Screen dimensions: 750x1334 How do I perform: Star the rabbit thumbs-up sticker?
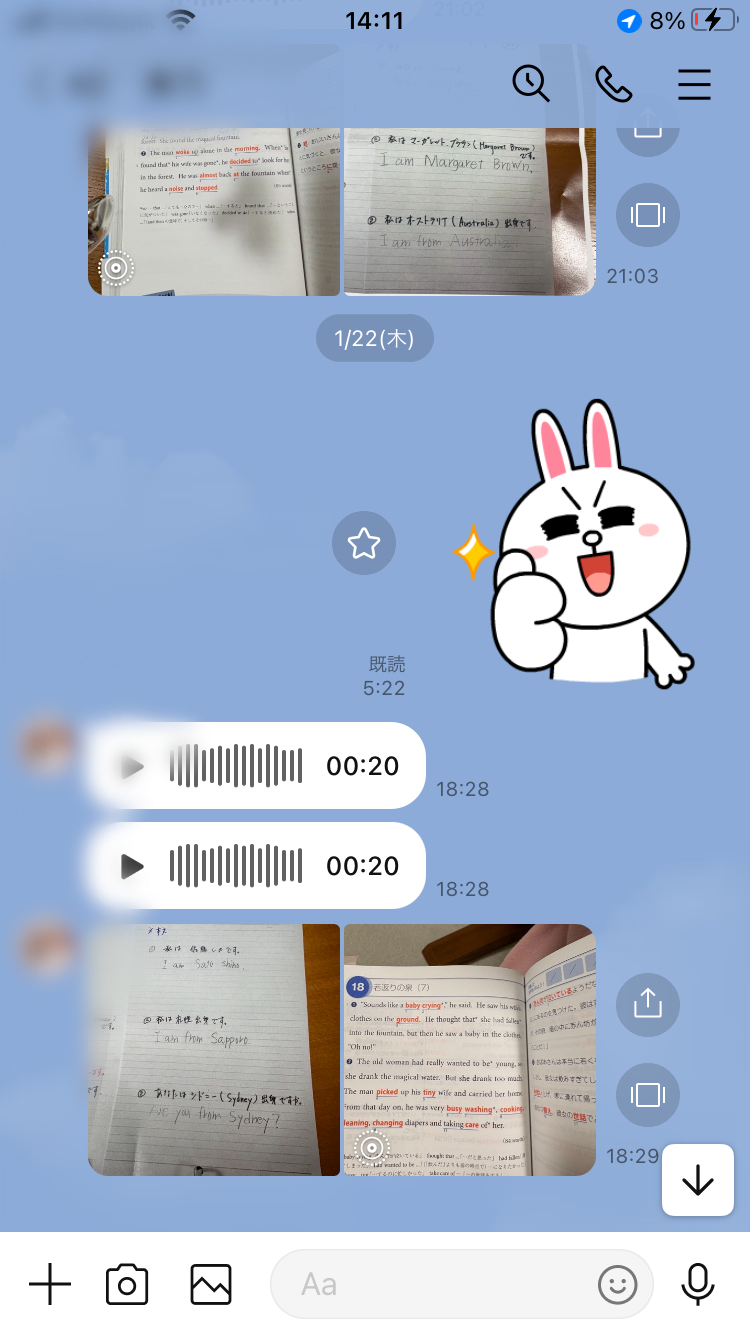click(x=364, y=543)
